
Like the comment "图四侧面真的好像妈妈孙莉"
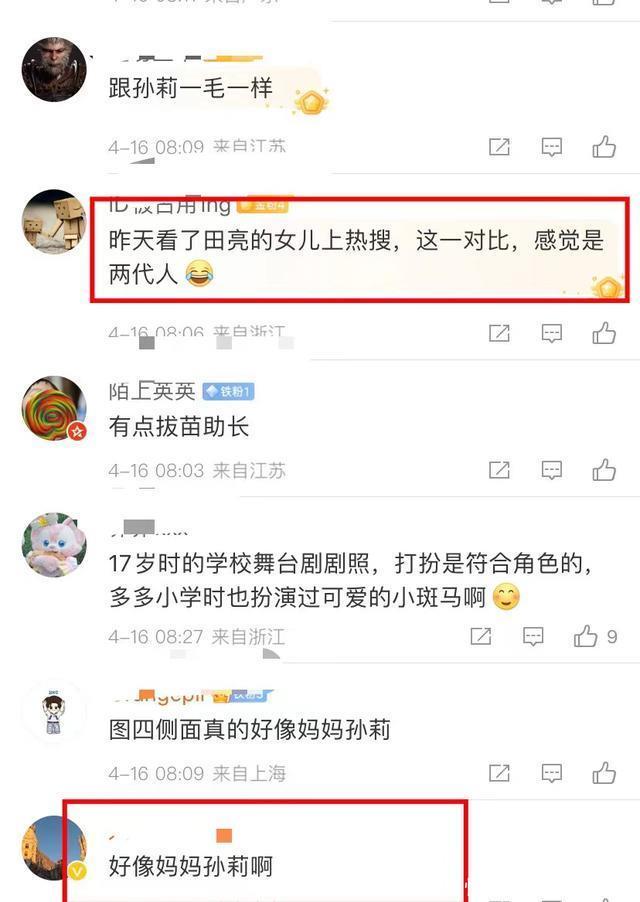603,773
